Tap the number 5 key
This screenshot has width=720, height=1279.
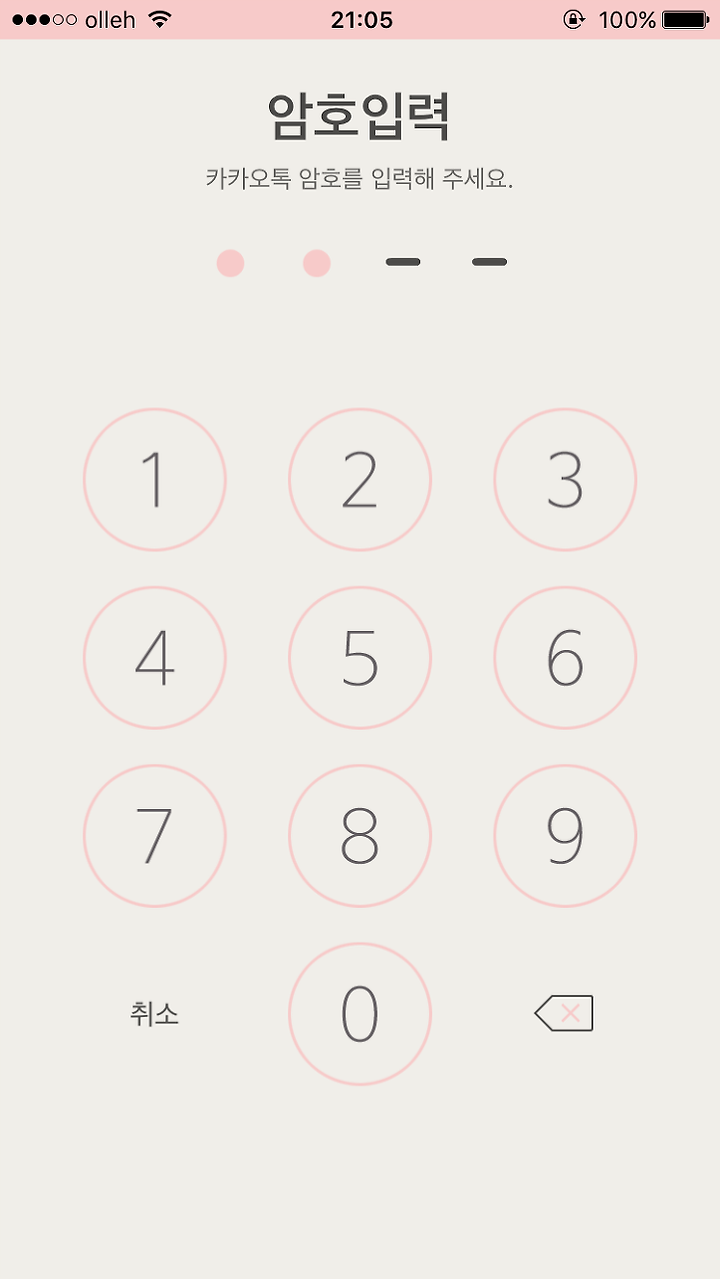click(360, 658)
